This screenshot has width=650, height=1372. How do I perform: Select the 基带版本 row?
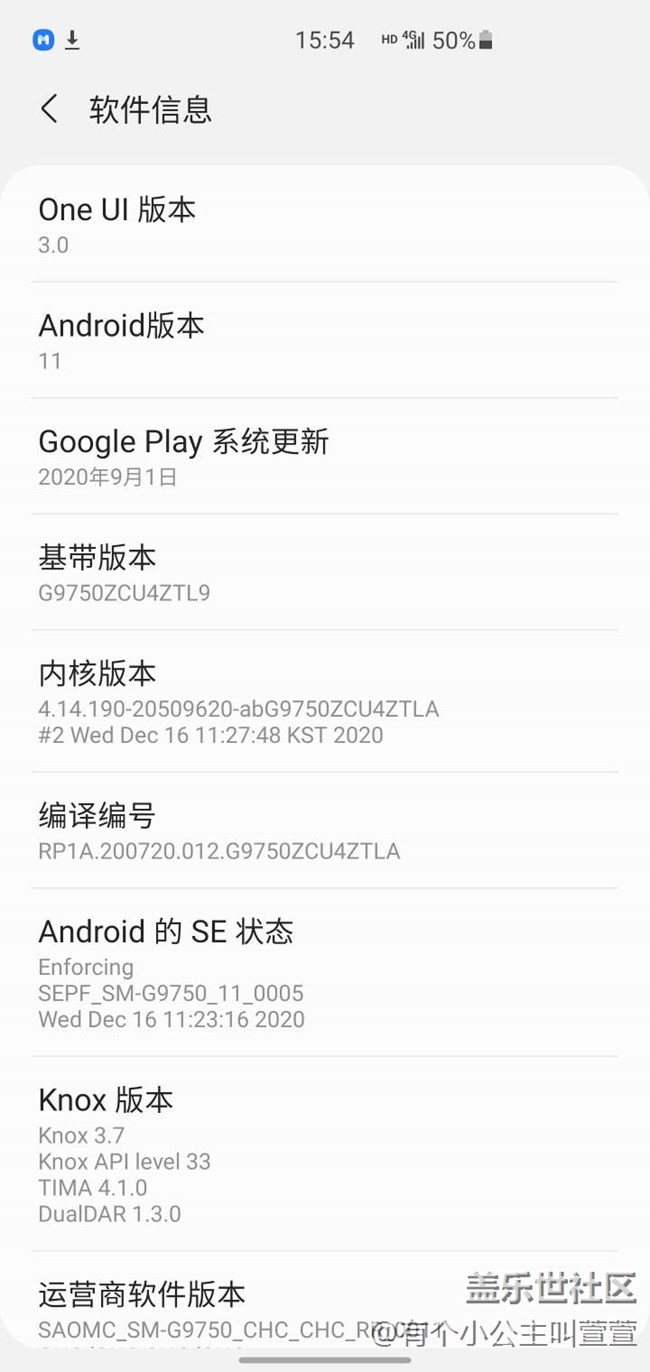324,573
